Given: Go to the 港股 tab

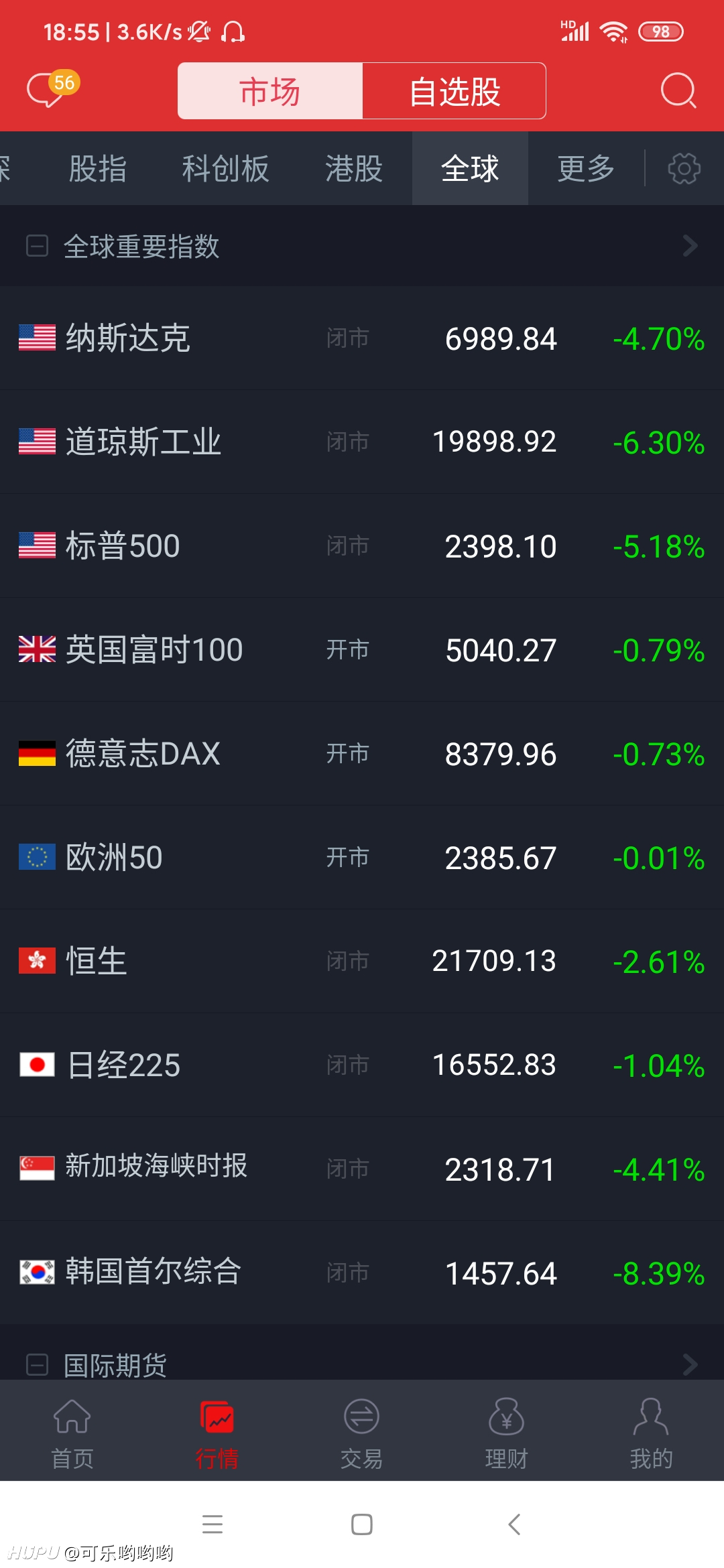Looking at the screenshot, I should coord(354,168).
